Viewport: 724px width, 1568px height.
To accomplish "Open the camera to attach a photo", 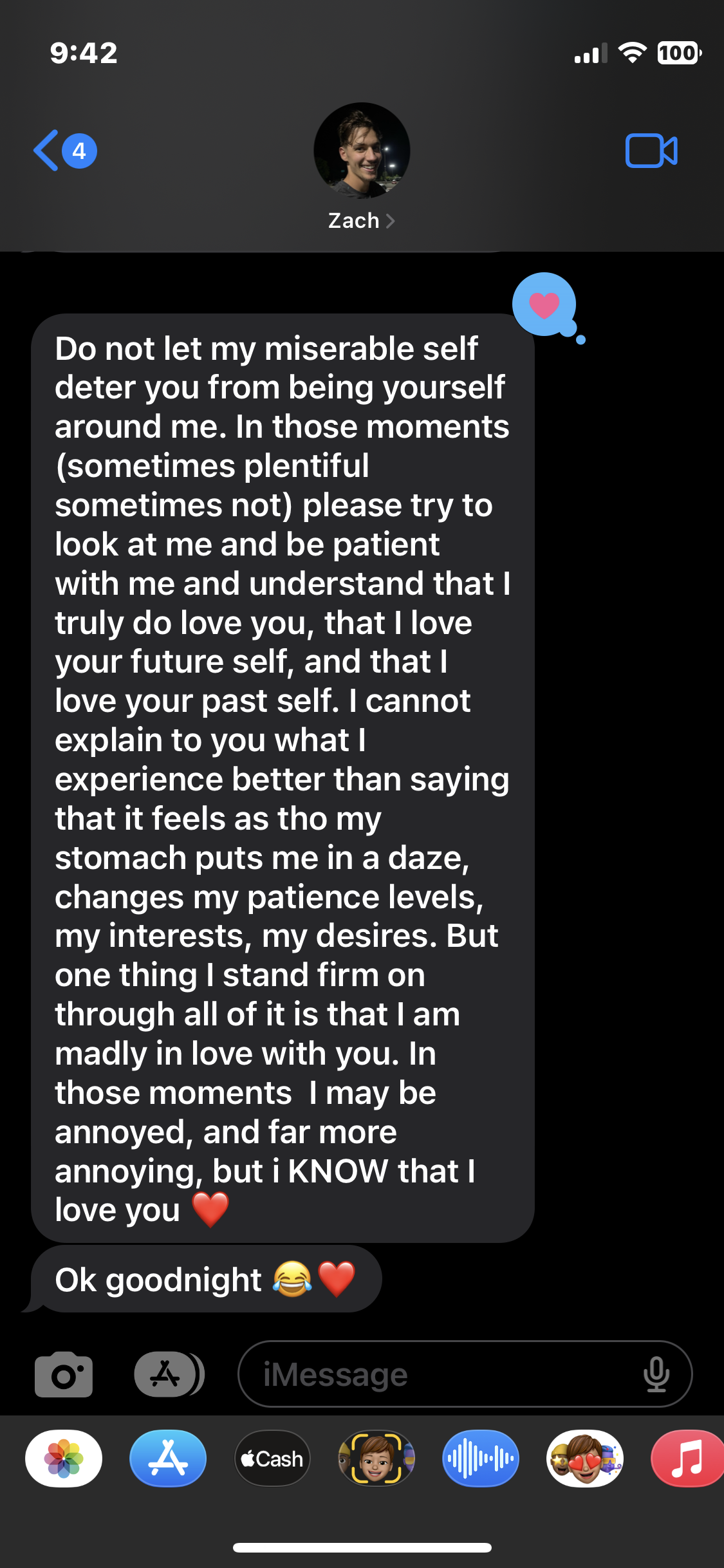I will coord(64,1374).
